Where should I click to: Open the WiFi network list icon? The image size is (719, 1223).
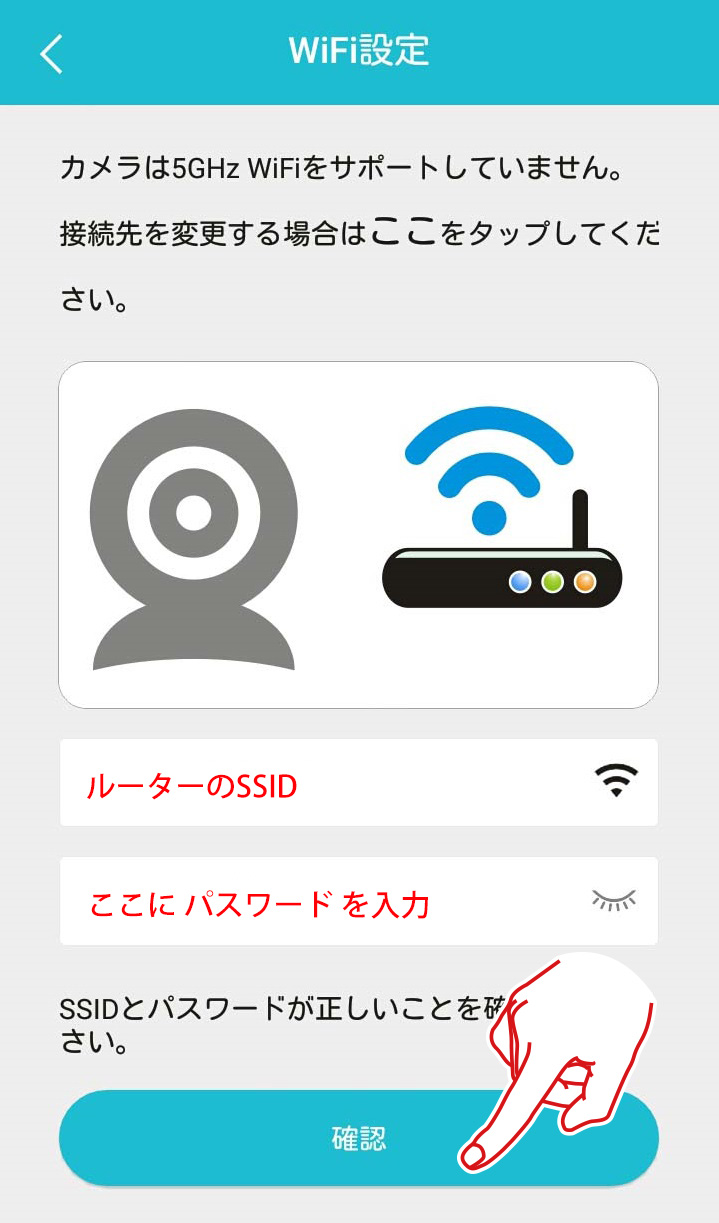(x=615, y=780)
